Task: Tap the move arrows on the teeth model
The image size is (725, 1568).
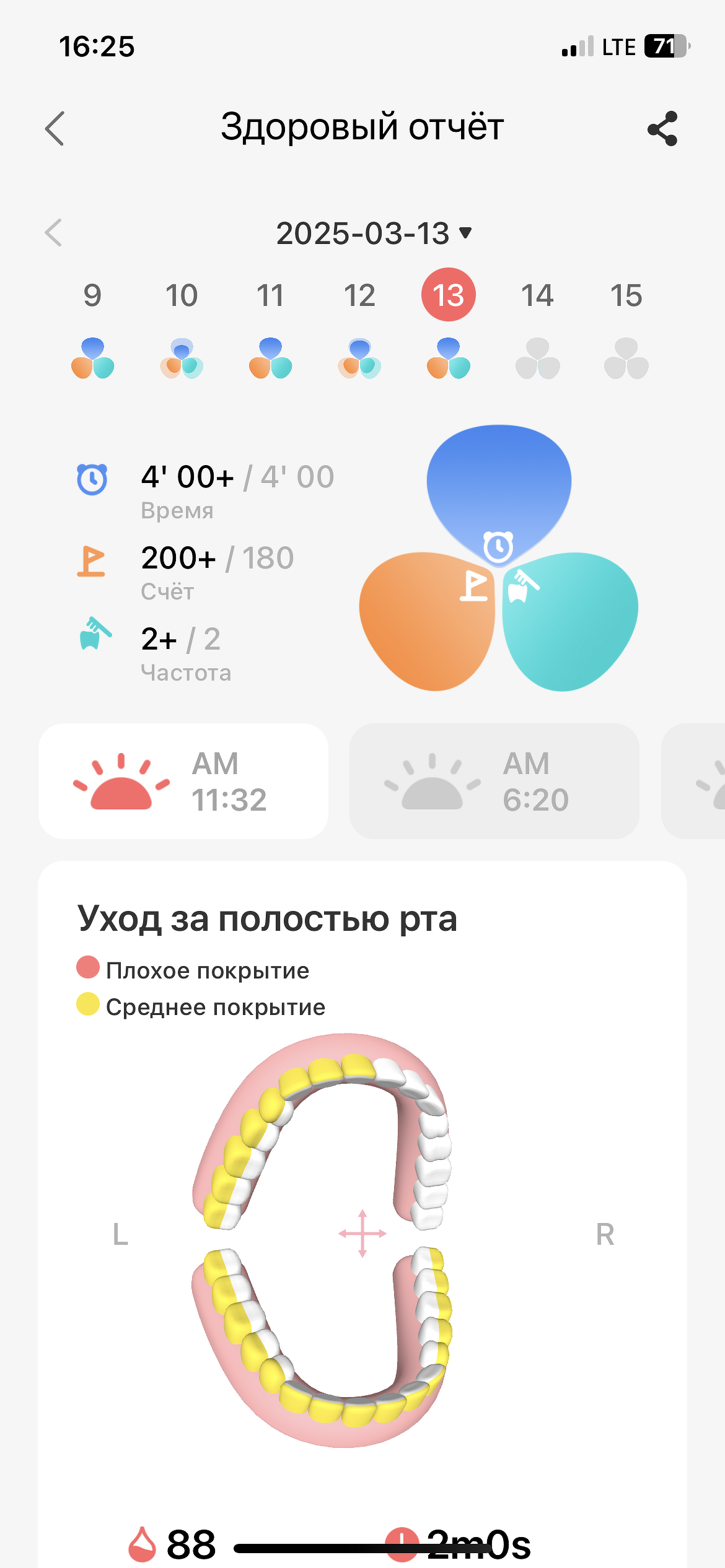Action: (x=362, y=1233)
